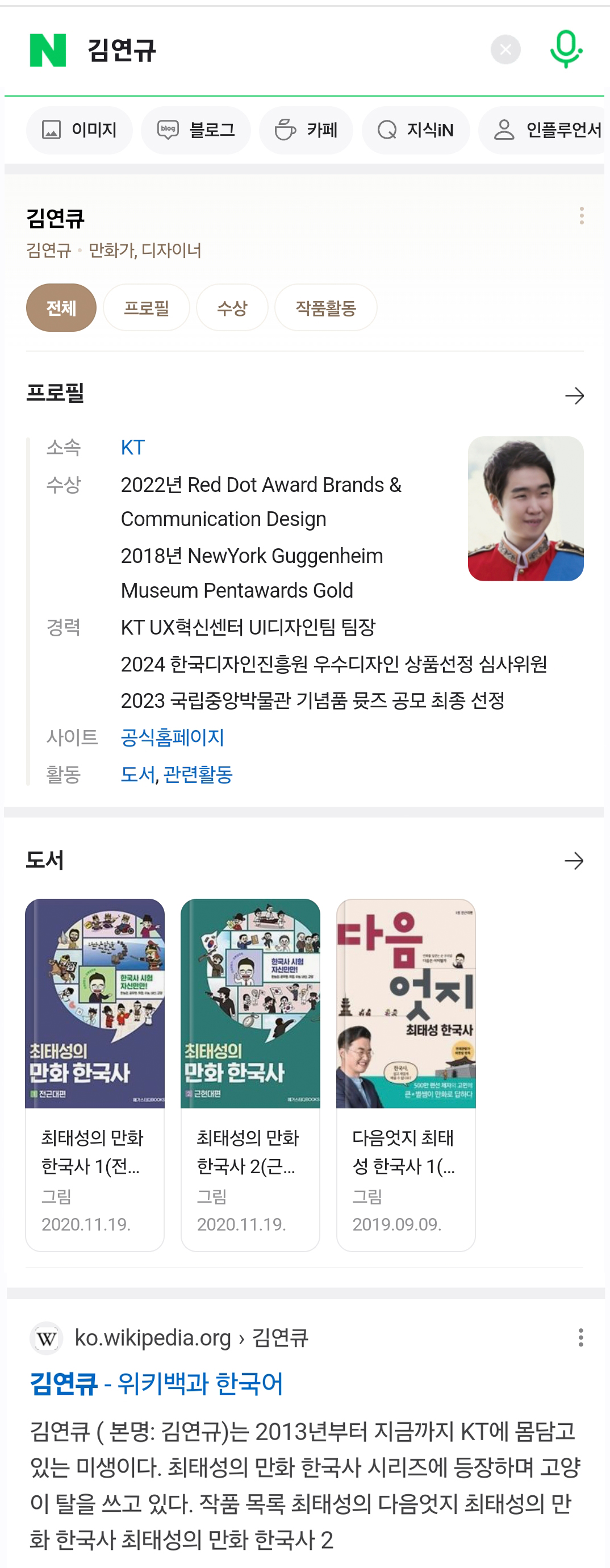Image resolution: width=610 pixels, height=1568 pixels.
Task: Open the overflow menu of 김연큐 profile card
Action: [x=582, y=215]
